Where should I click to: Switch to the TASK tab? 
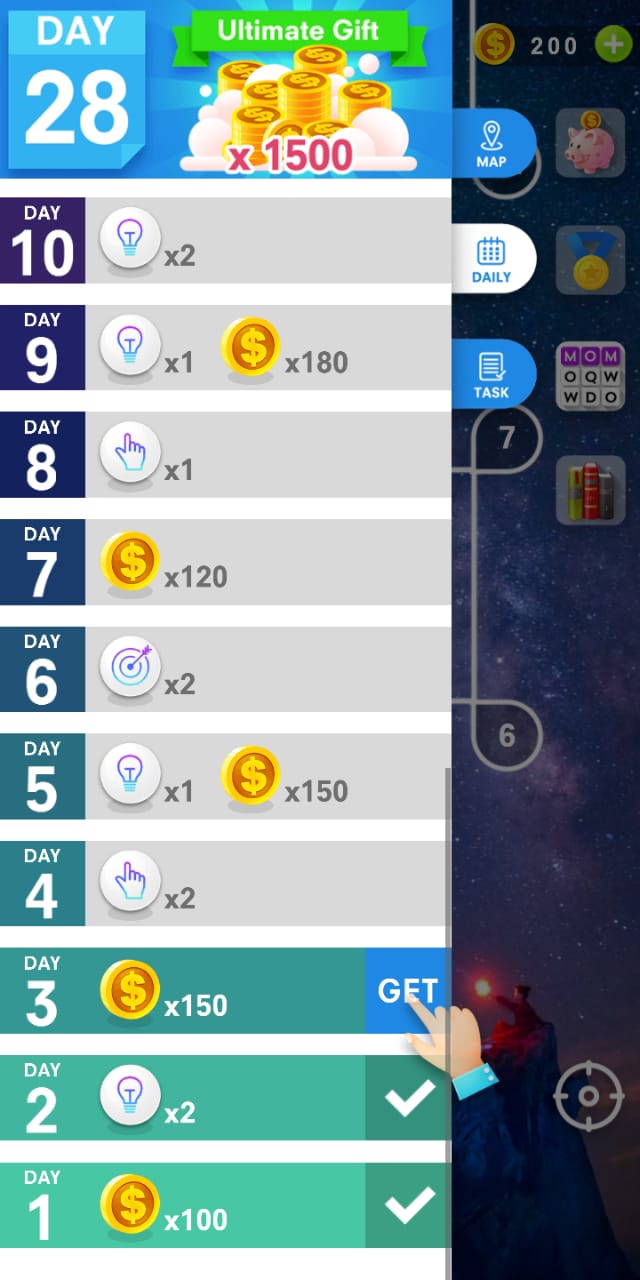492,374
